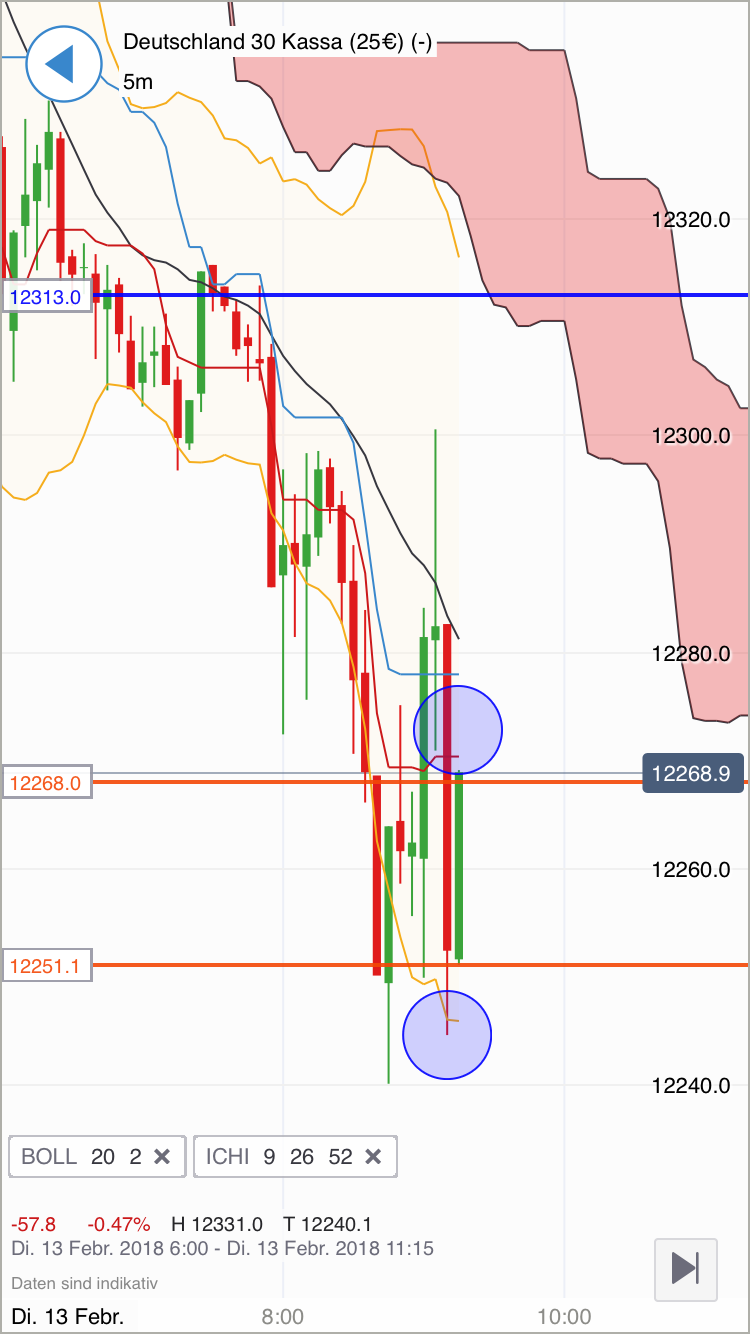This screenshot has height=1334, width=750.
Task: Open the BOLL 20 2 indicator settings chip
Action: 85,1156
